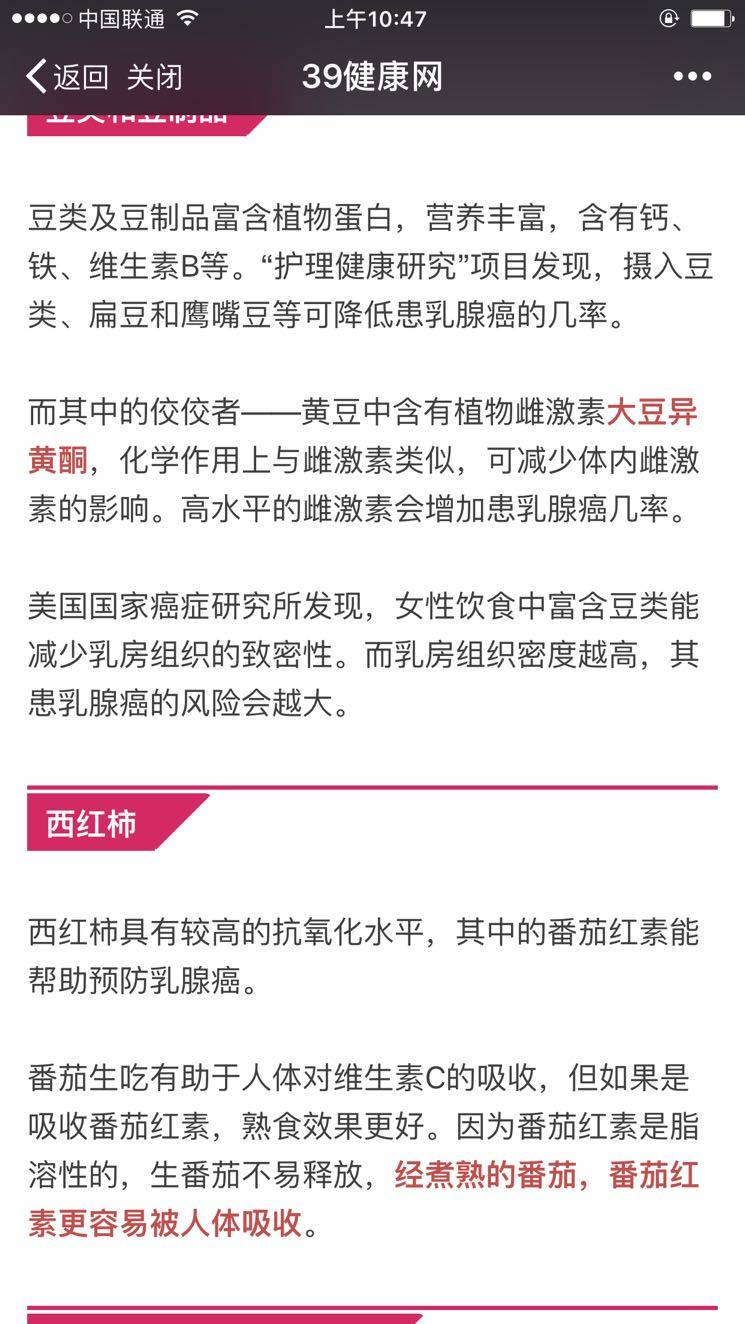The image size is (745, 1324).
Task: Go back using the 返回 button
Action: [x=66, y=76]
